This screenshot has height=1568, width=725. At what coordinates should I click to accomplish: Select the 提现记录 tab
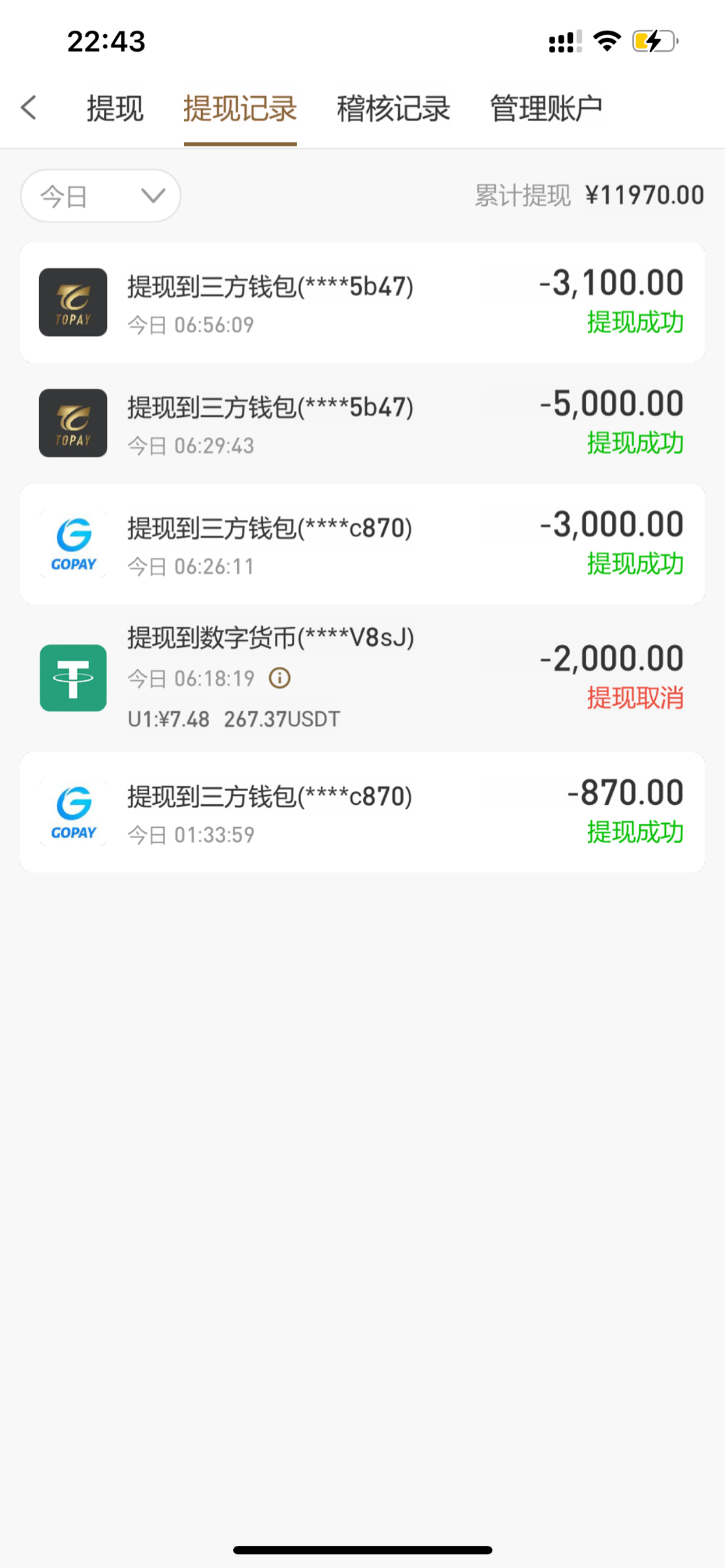coord(240,108)
